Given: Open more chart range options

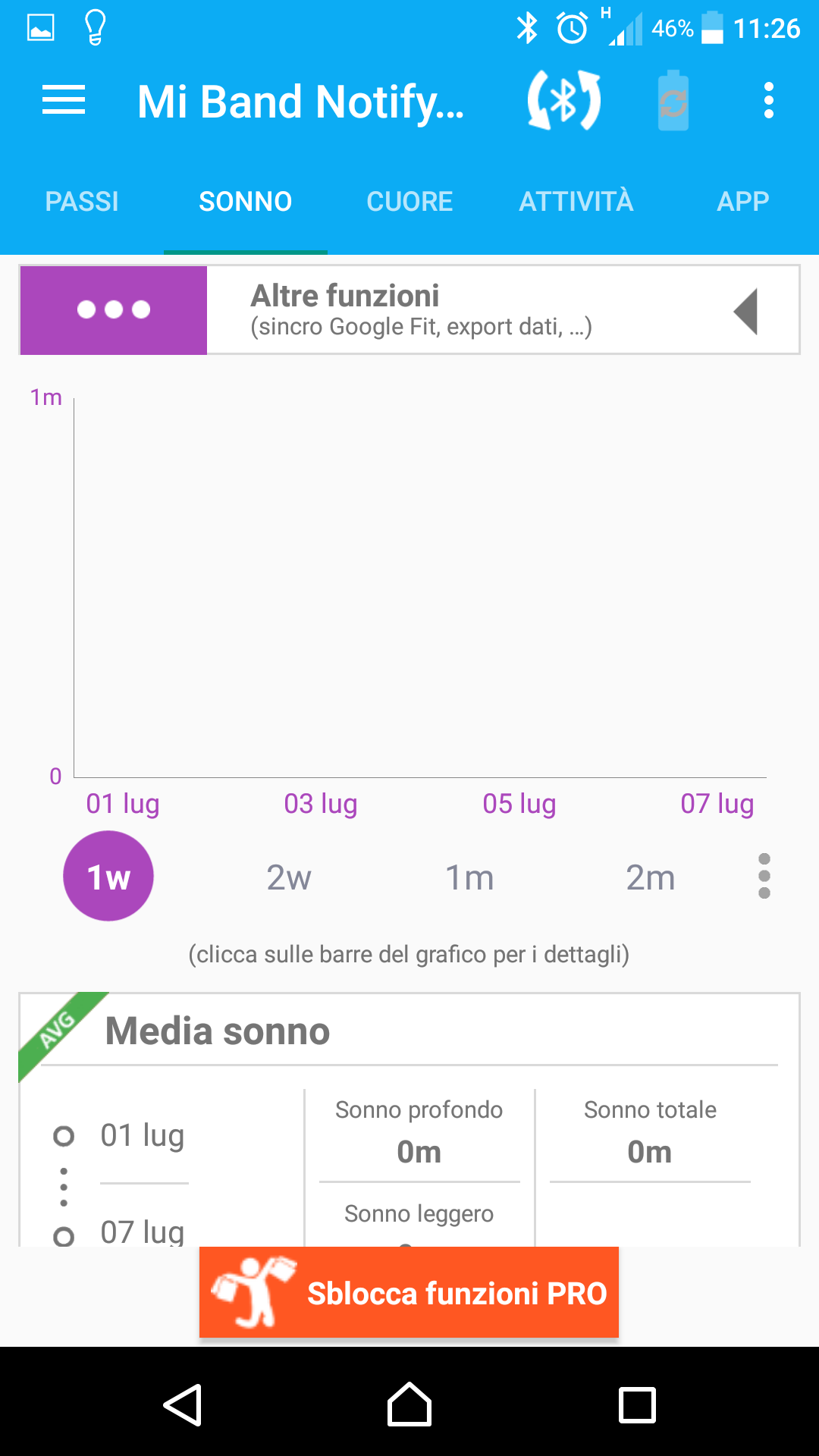Looking at the screenshot, I should [764, 877].
